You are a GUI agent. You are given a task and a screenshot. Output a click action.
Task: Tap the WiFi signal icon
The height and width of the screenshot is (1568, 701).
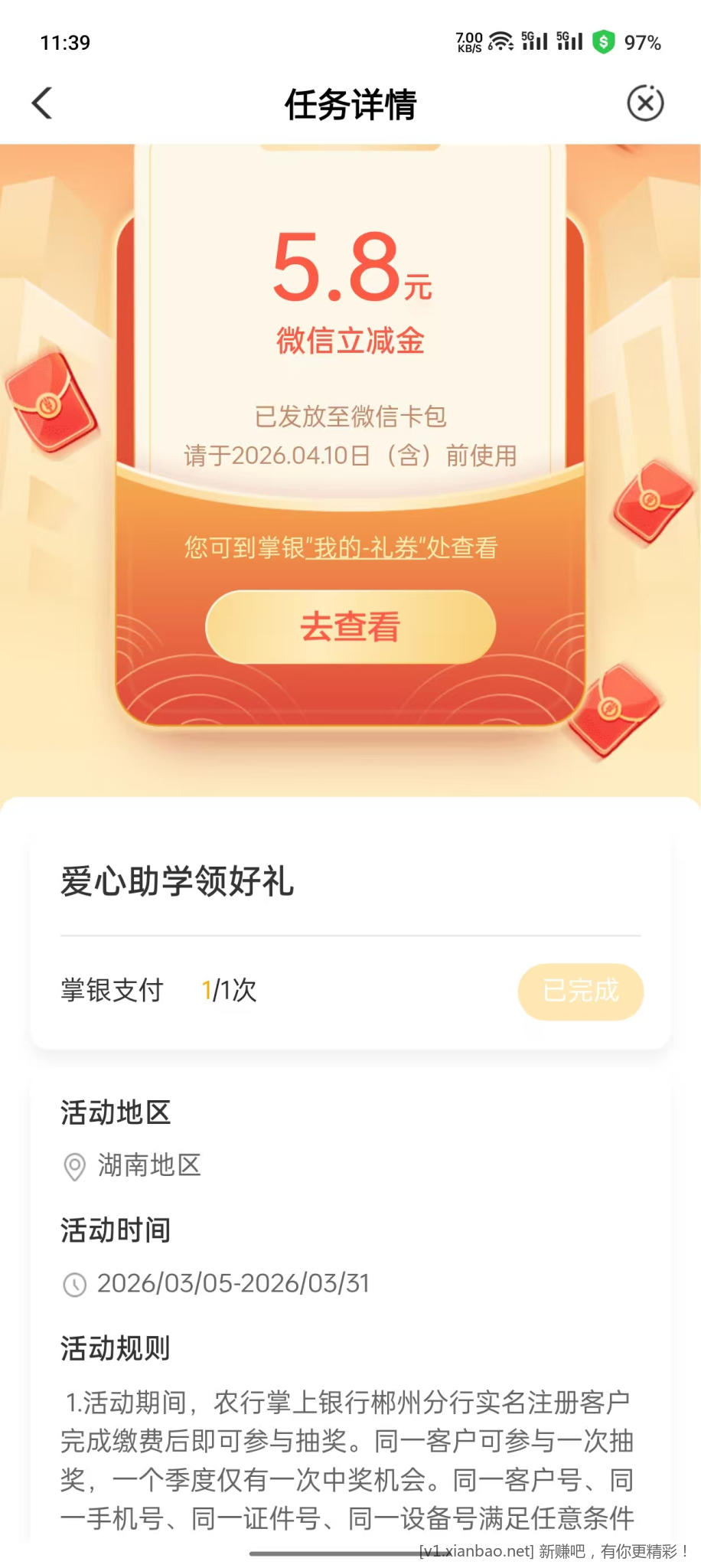[501, 43]
